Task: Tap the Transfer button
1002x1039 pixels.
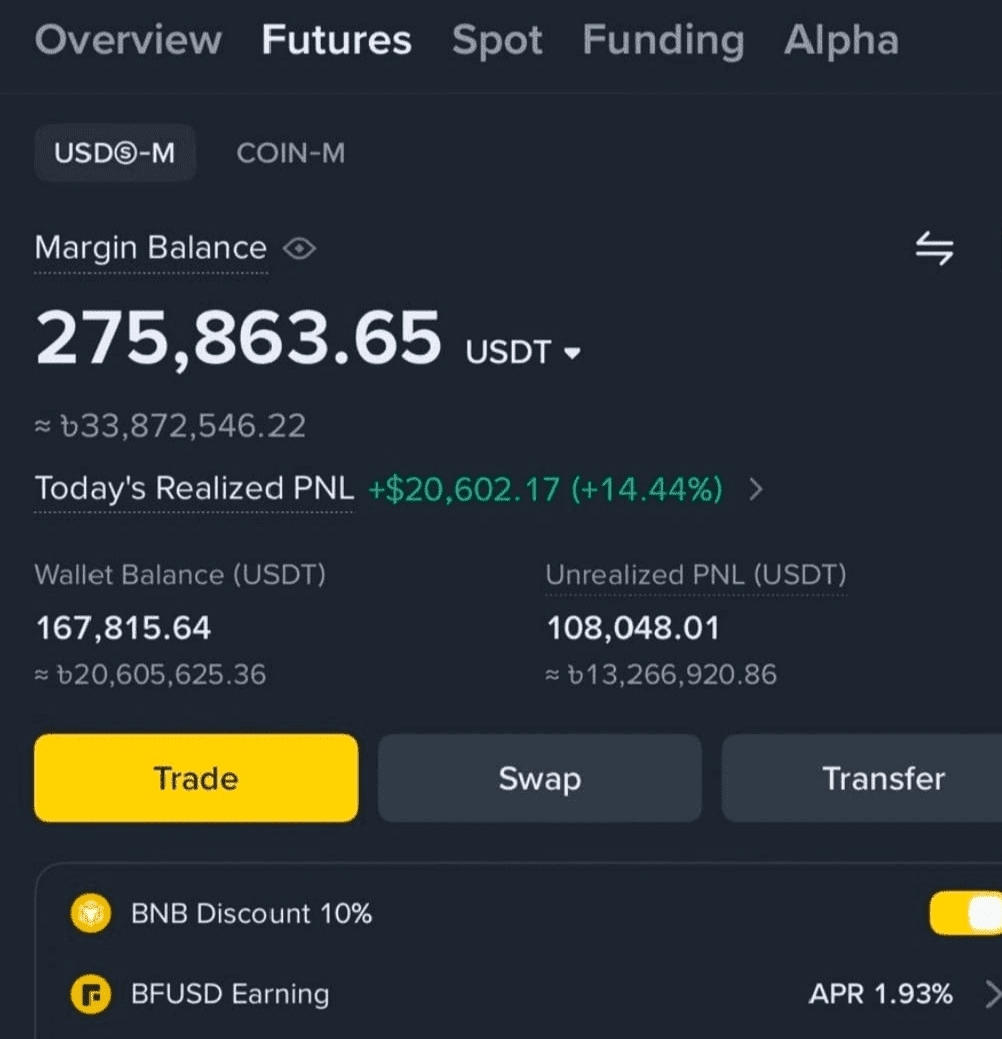Action: [862, 778]
